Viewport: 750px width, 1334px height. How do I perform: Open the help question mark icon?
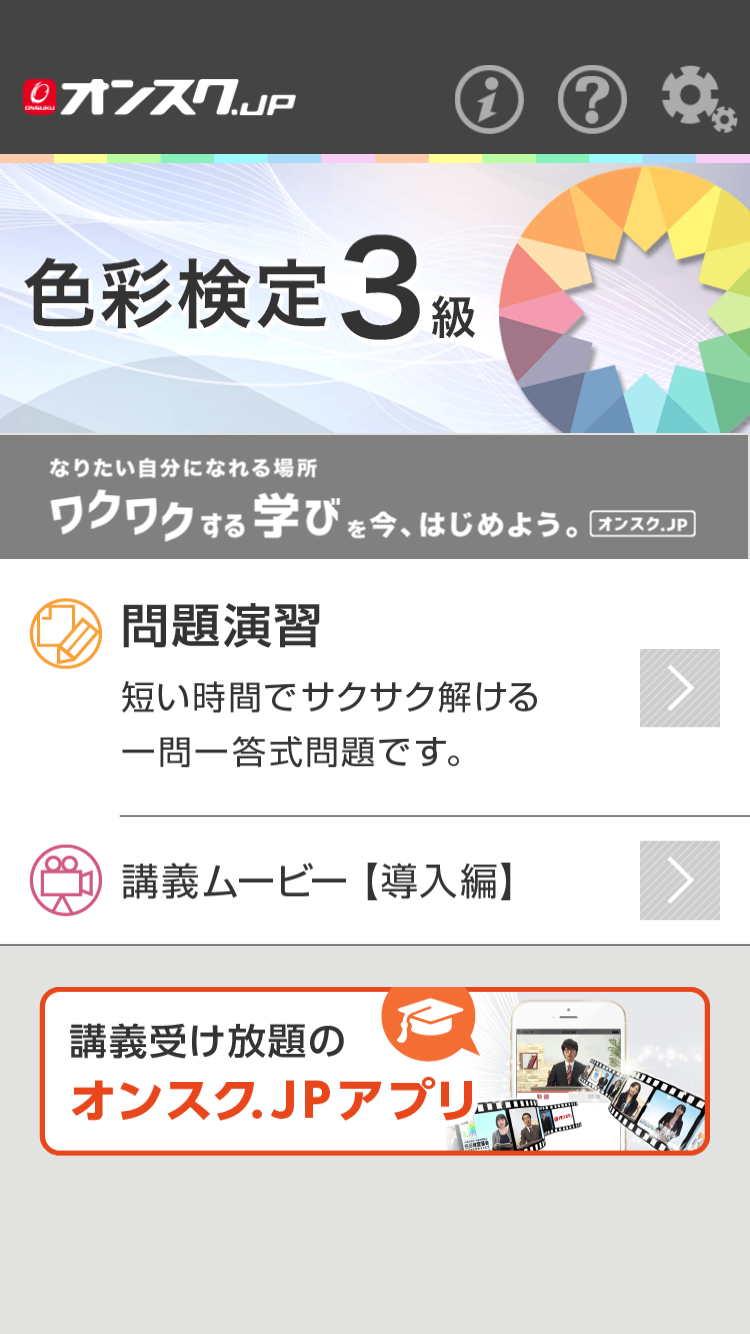pos(592,99)
